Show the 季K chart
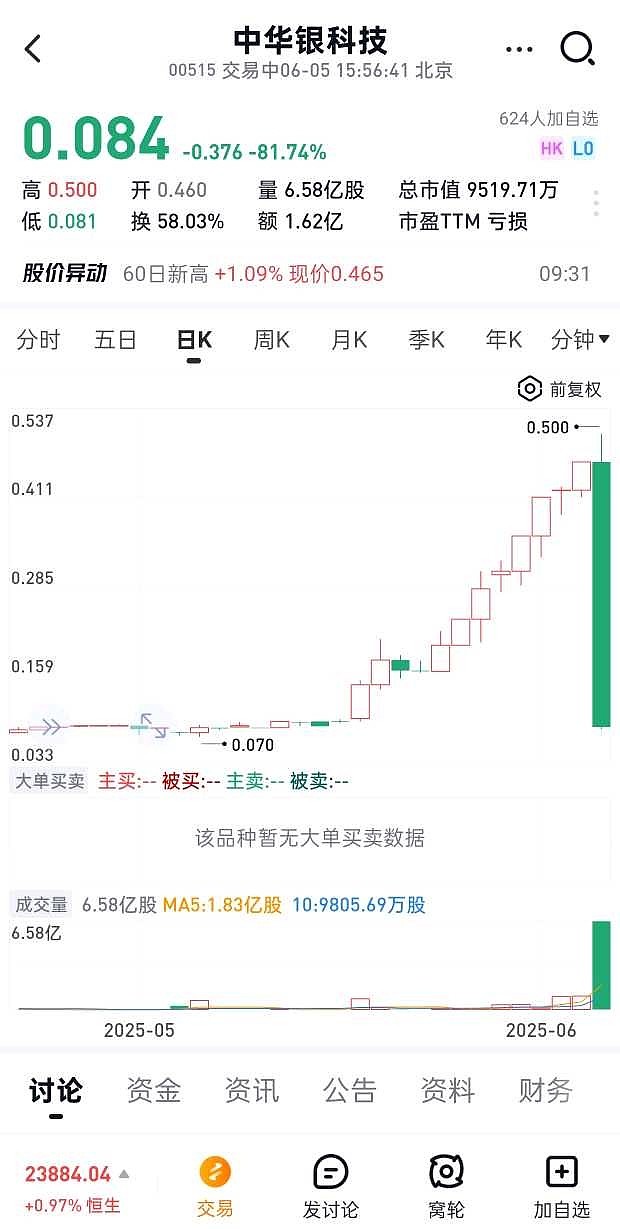Image resolution: width=620 pixels, height=1229 pixels. tap(426, 340)
